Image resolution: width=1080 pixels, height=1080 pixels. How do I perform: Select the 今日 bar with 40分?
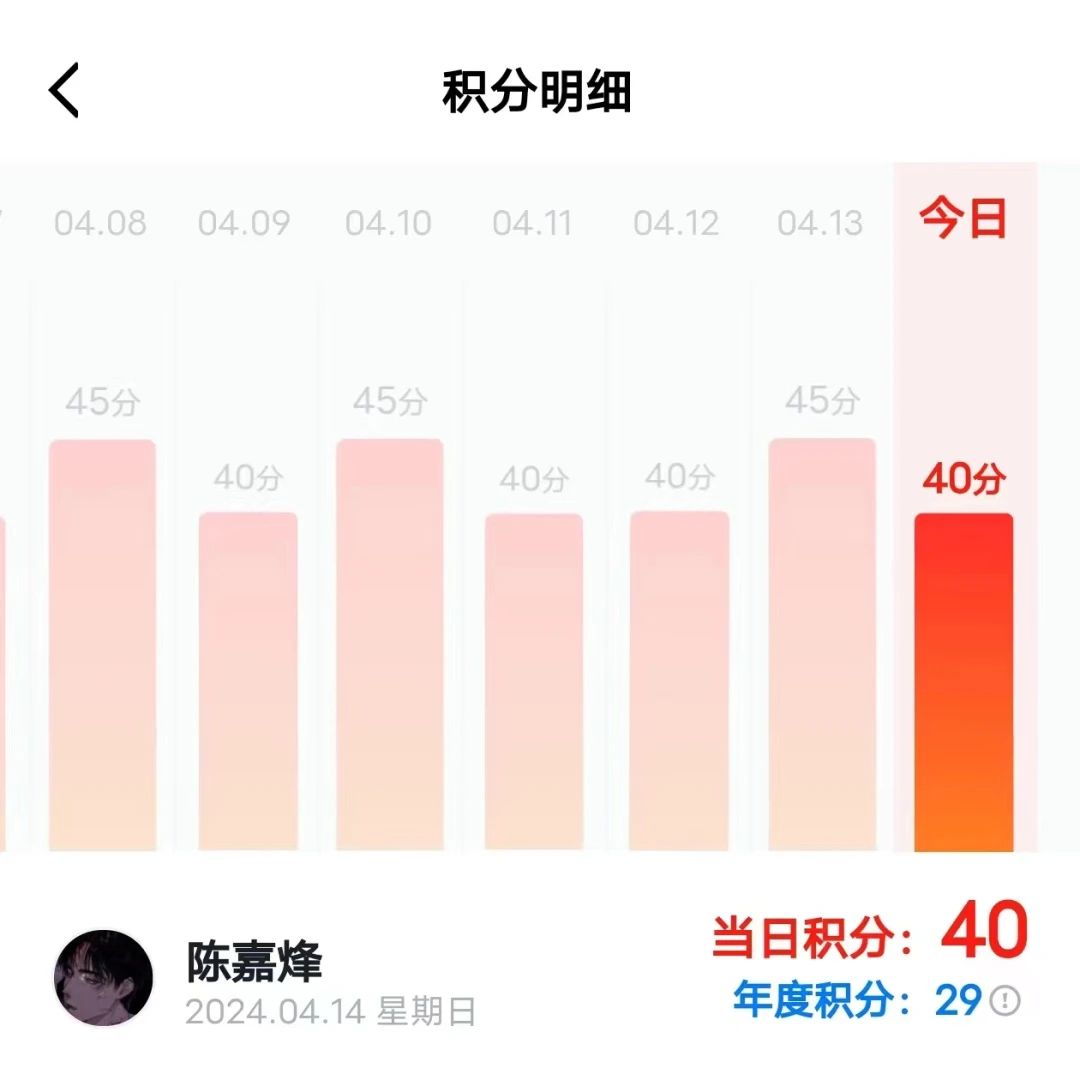tap(963, 680)
